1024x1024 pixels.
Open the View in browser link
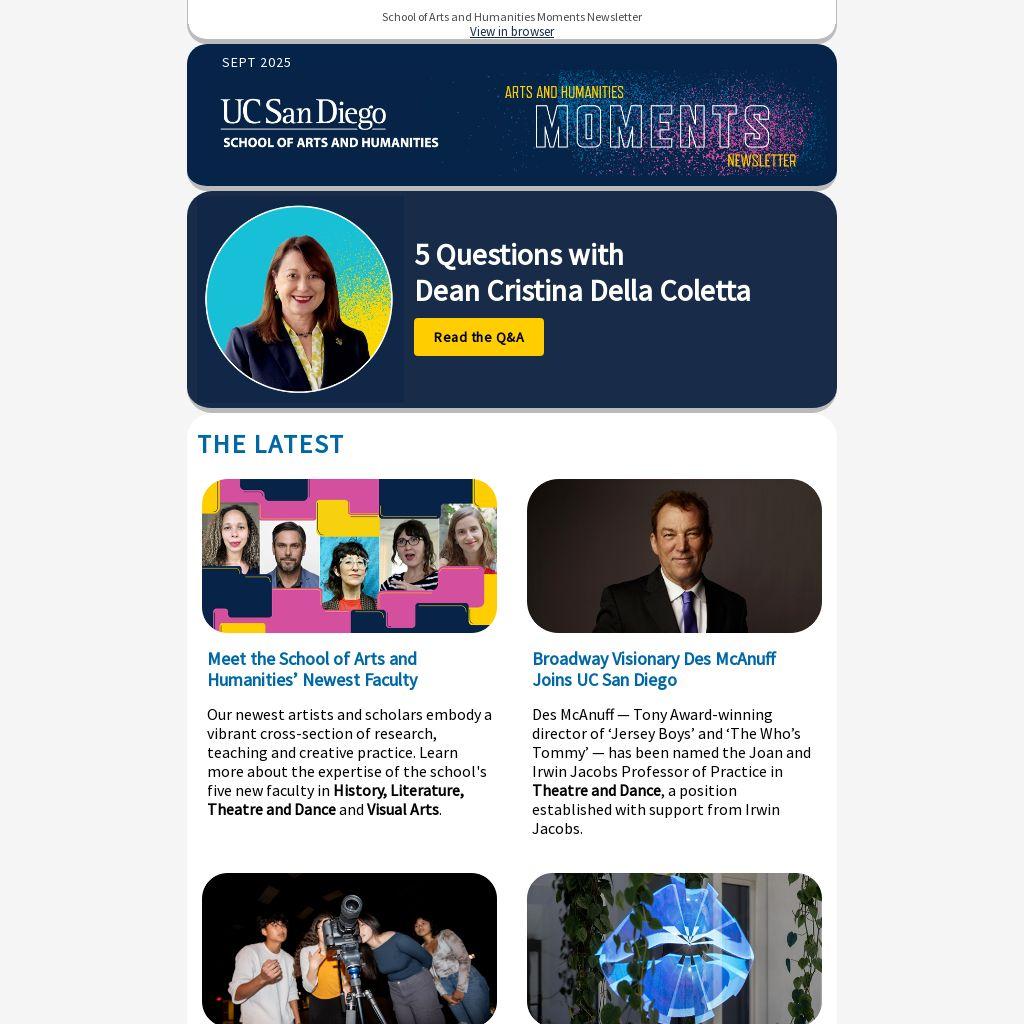point(512,32)
